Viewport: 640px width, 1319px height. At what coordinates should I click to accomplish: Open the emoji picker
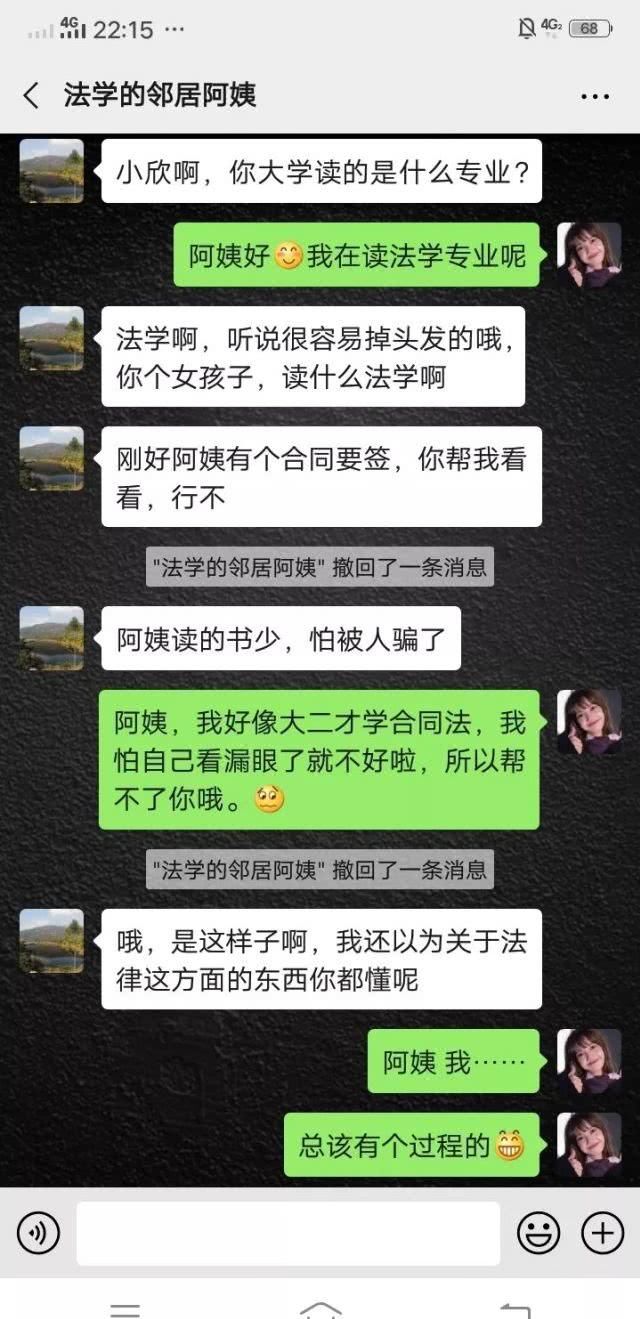pyautogui.click(x=538, y=1233)
